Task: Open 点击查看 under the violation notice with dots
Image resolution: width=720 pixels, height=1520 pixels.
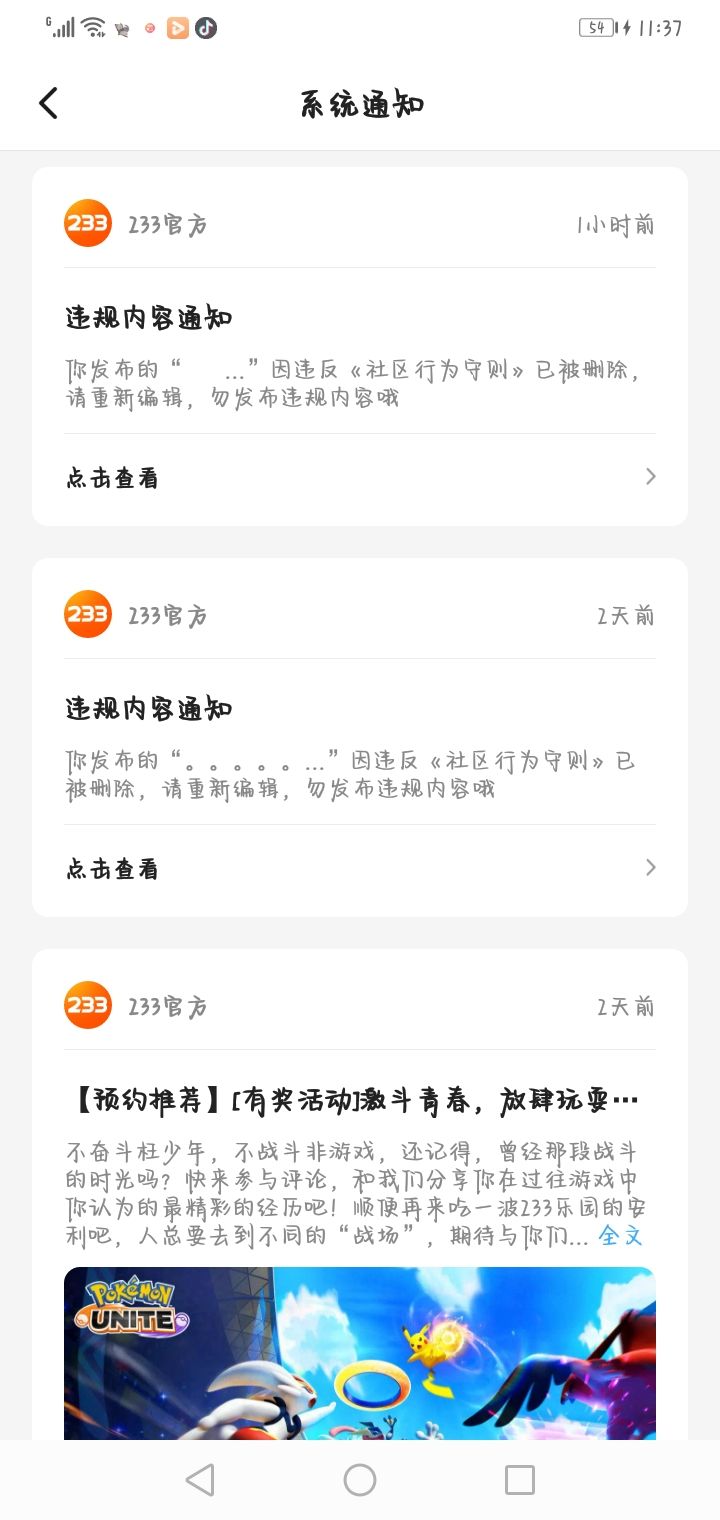Action: (x=360, y=868)
